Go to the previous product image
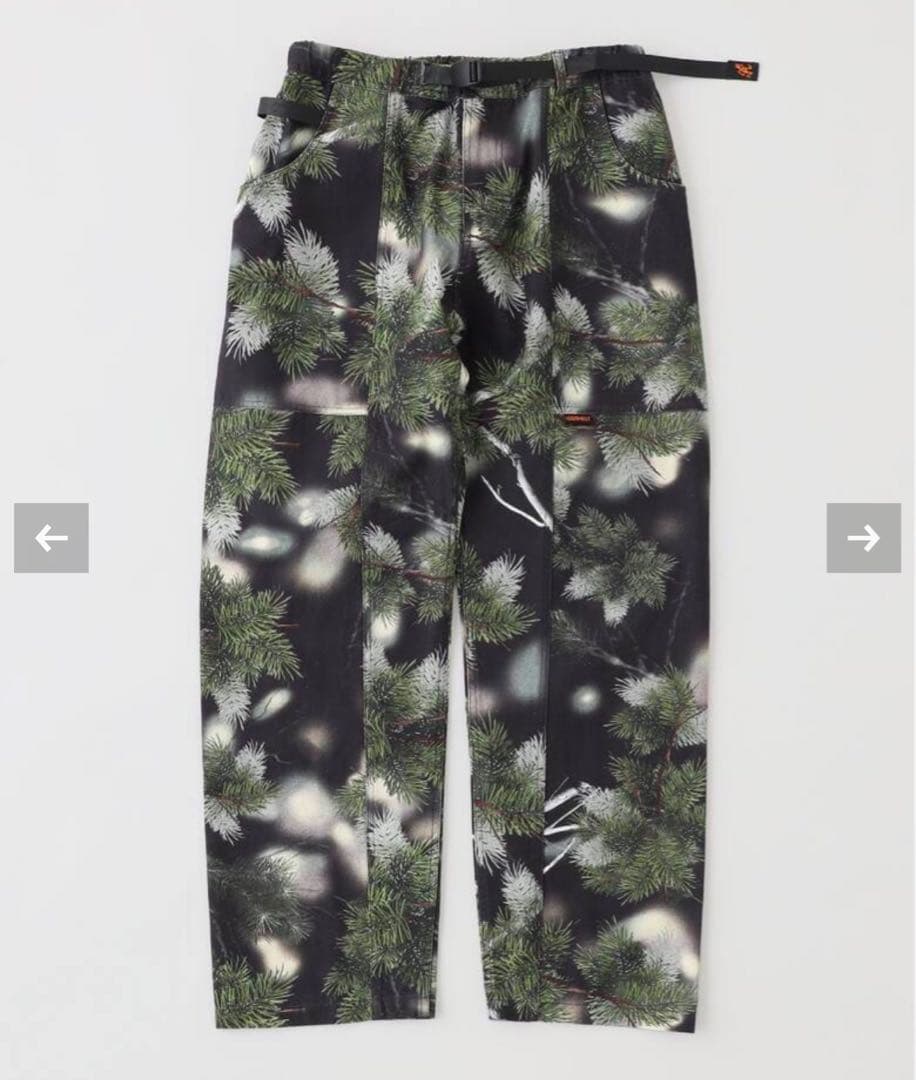Image resolution: width=916 pixels, height=1080 pixels. pos(51,538)
